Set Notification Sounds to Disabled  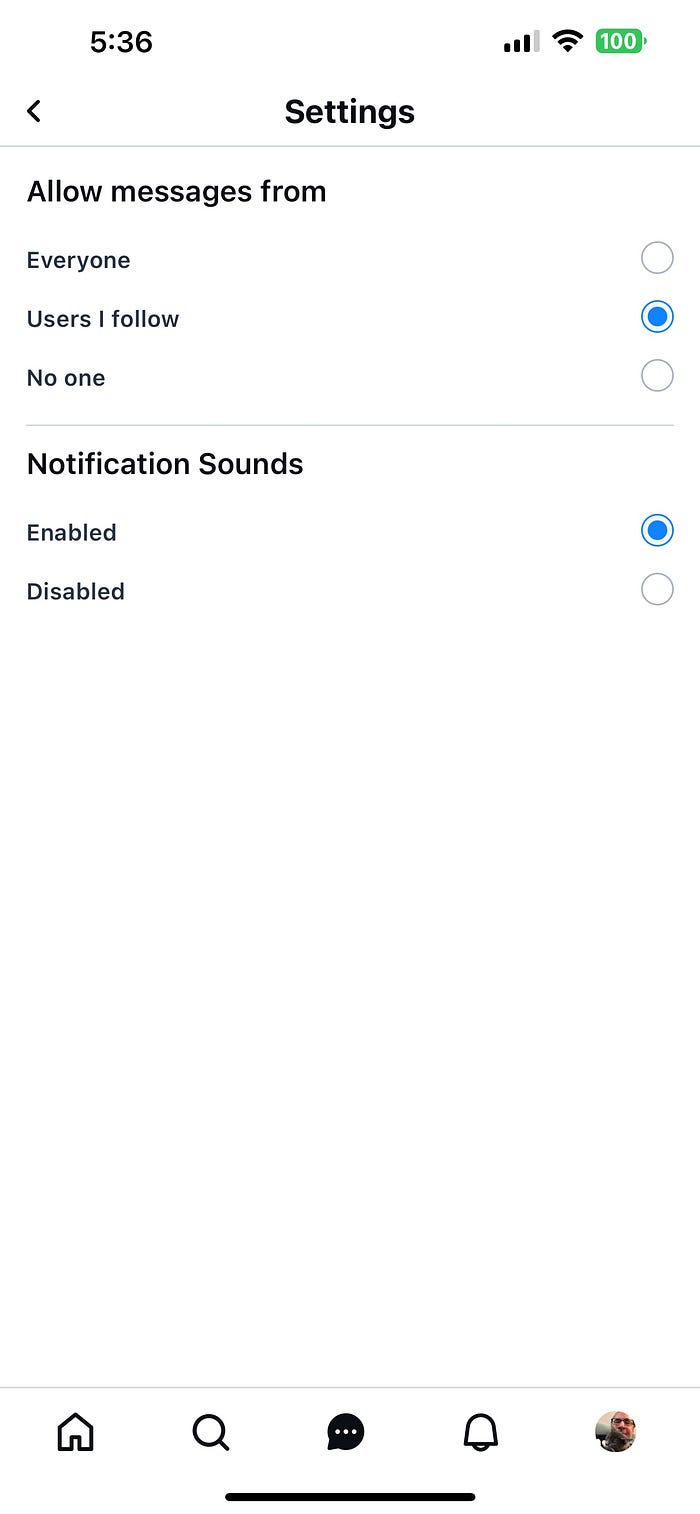pyautogui.click(x=656, y=589)
